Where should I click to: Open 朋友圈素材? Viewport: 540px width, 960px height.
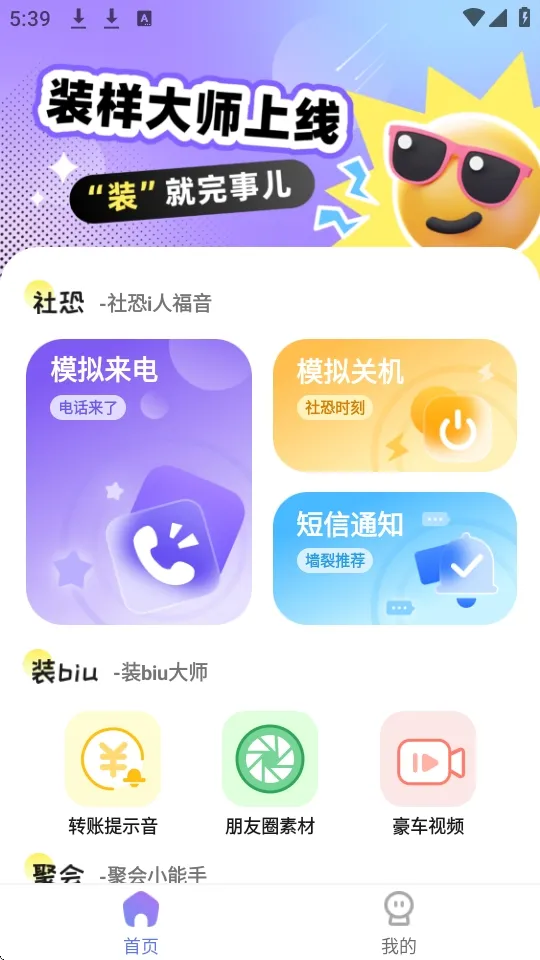click(270, 774)
